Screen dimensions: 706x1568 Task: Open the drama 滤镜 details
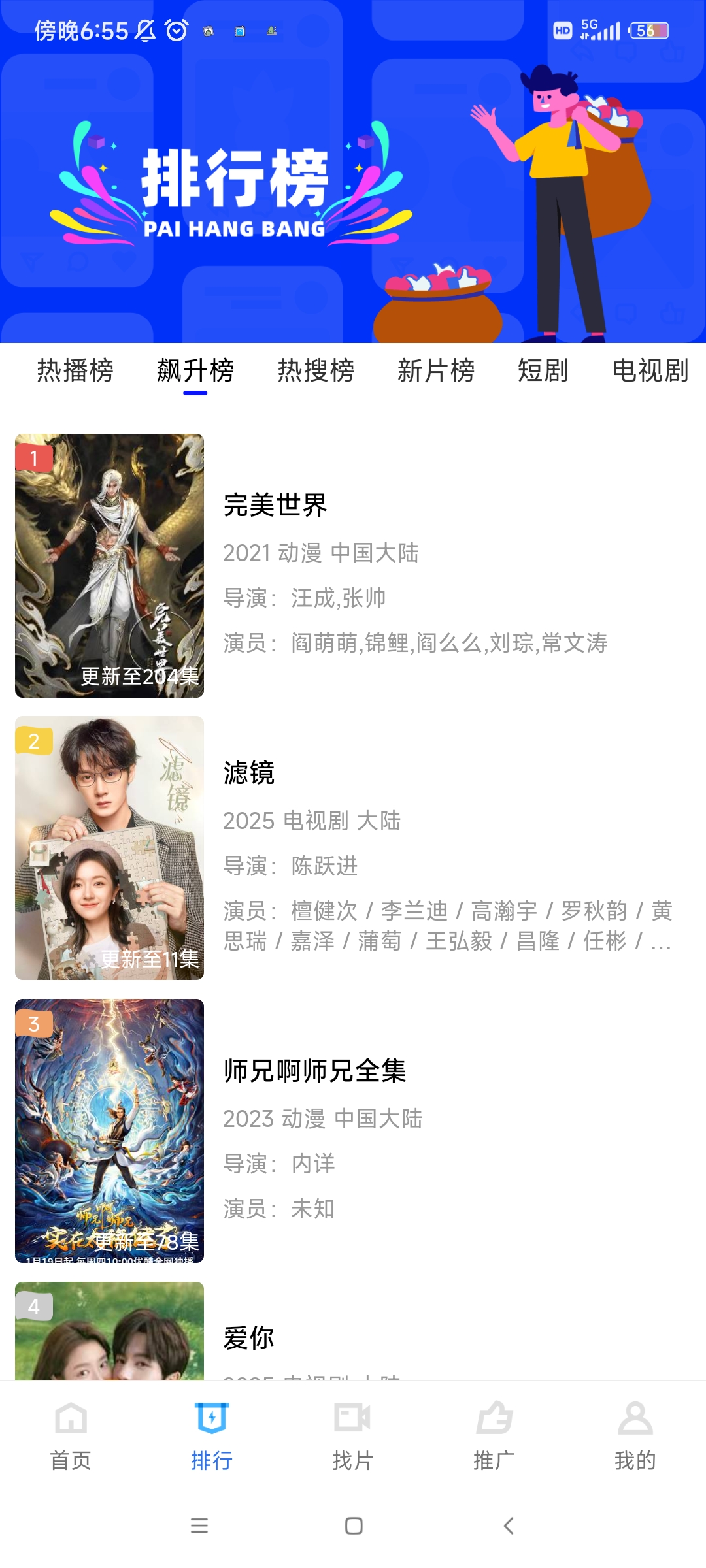[249, 773]
